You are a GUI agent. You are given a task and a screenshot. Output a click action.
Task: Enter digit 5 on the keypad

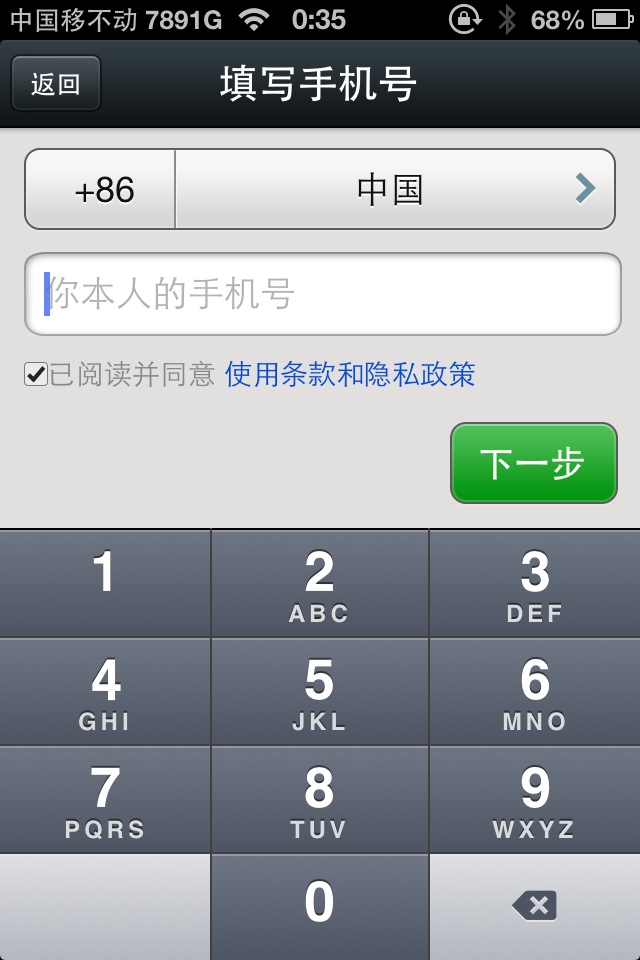319,691
